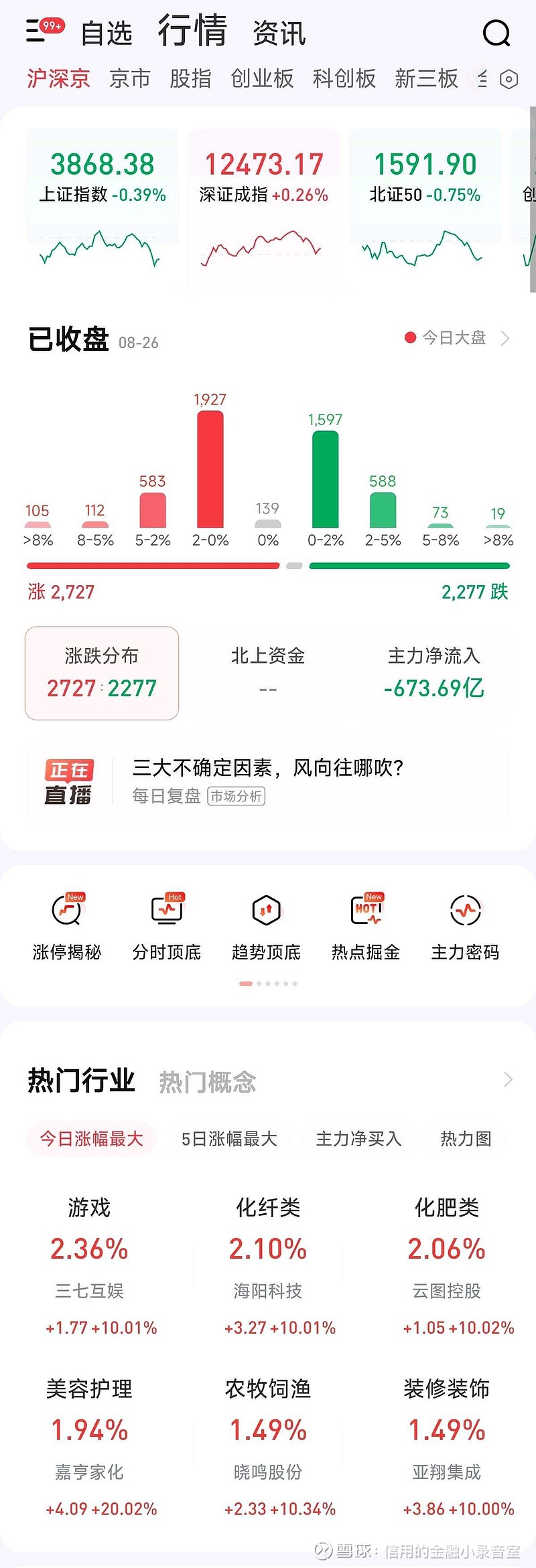Select the 主力密码 icon

click(x=465, y=924)
